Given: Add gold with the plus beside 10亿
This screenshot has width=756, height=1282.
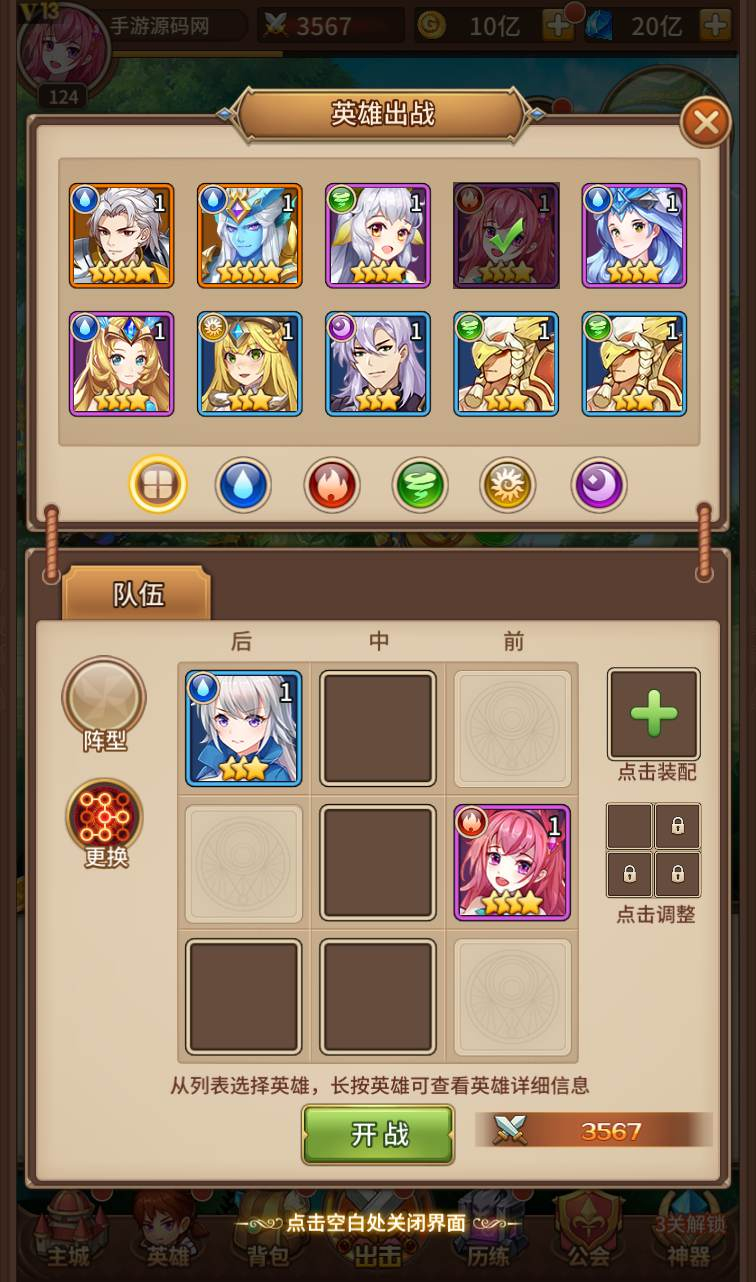Looking at the screenshot, I should click(558, 25).
